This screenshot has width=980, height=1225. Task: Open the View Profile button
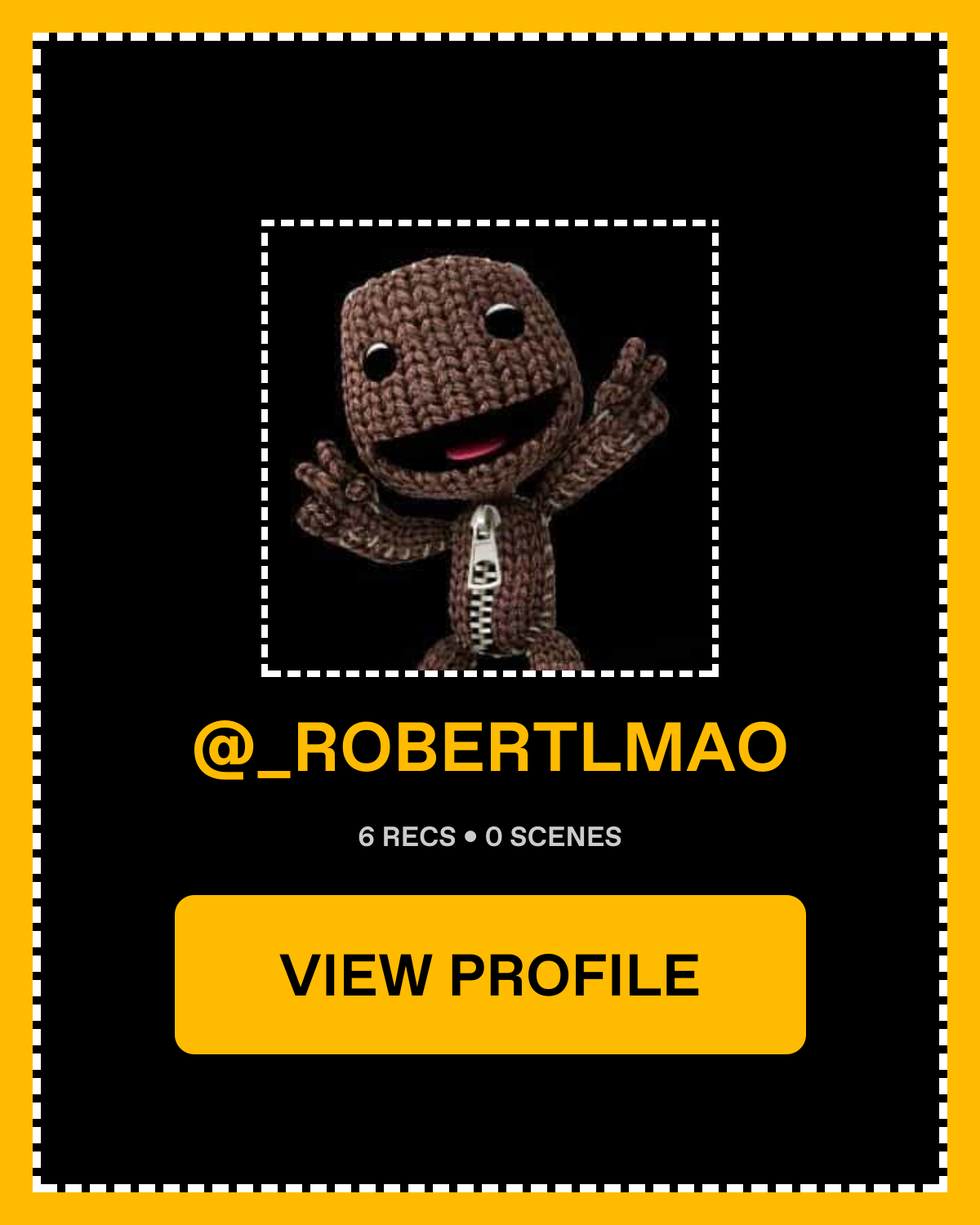point(490,974)
